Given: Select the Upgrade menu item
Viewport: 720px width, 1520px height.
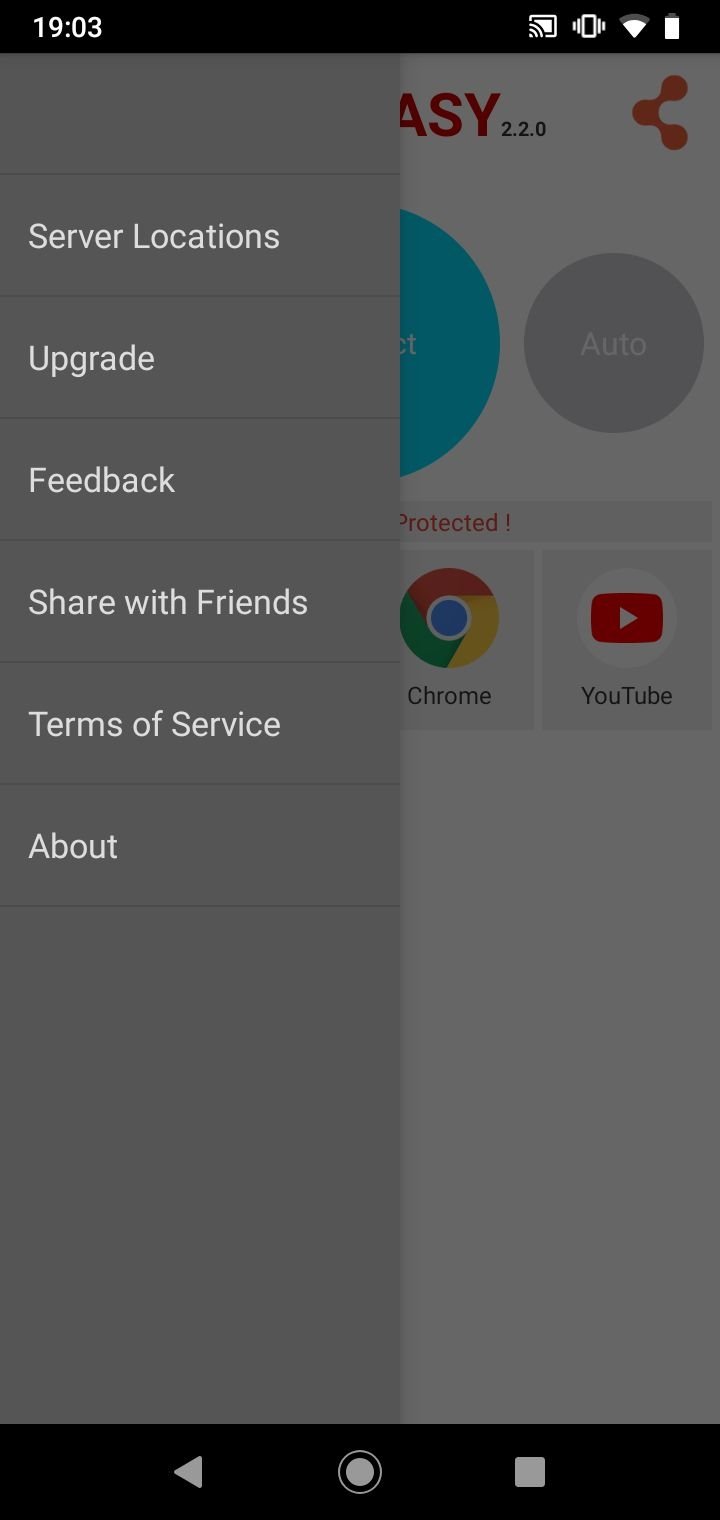Looking at the screenshot, I should point(92,359).
